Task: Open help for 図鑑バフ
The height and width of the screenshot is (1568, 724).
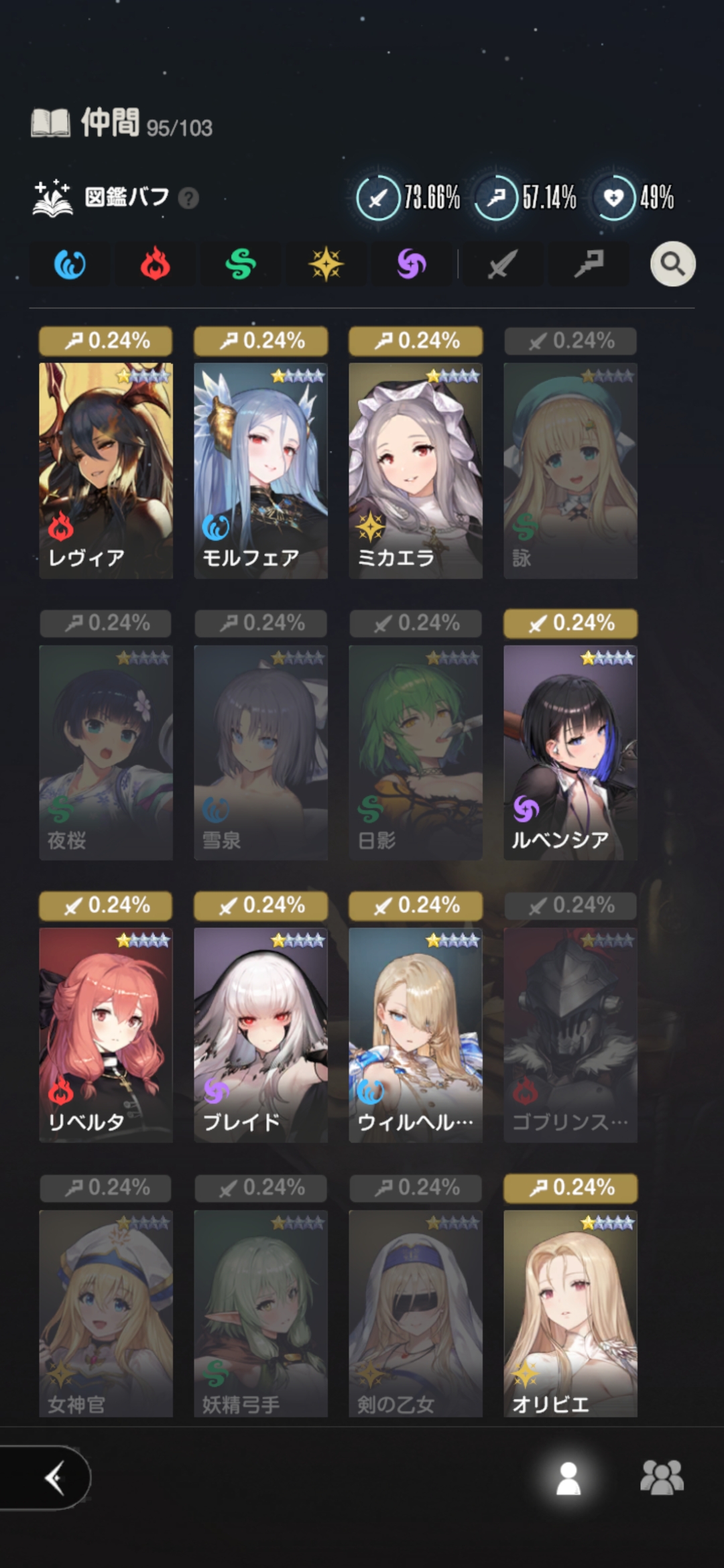Action: [x=189, y=198]
